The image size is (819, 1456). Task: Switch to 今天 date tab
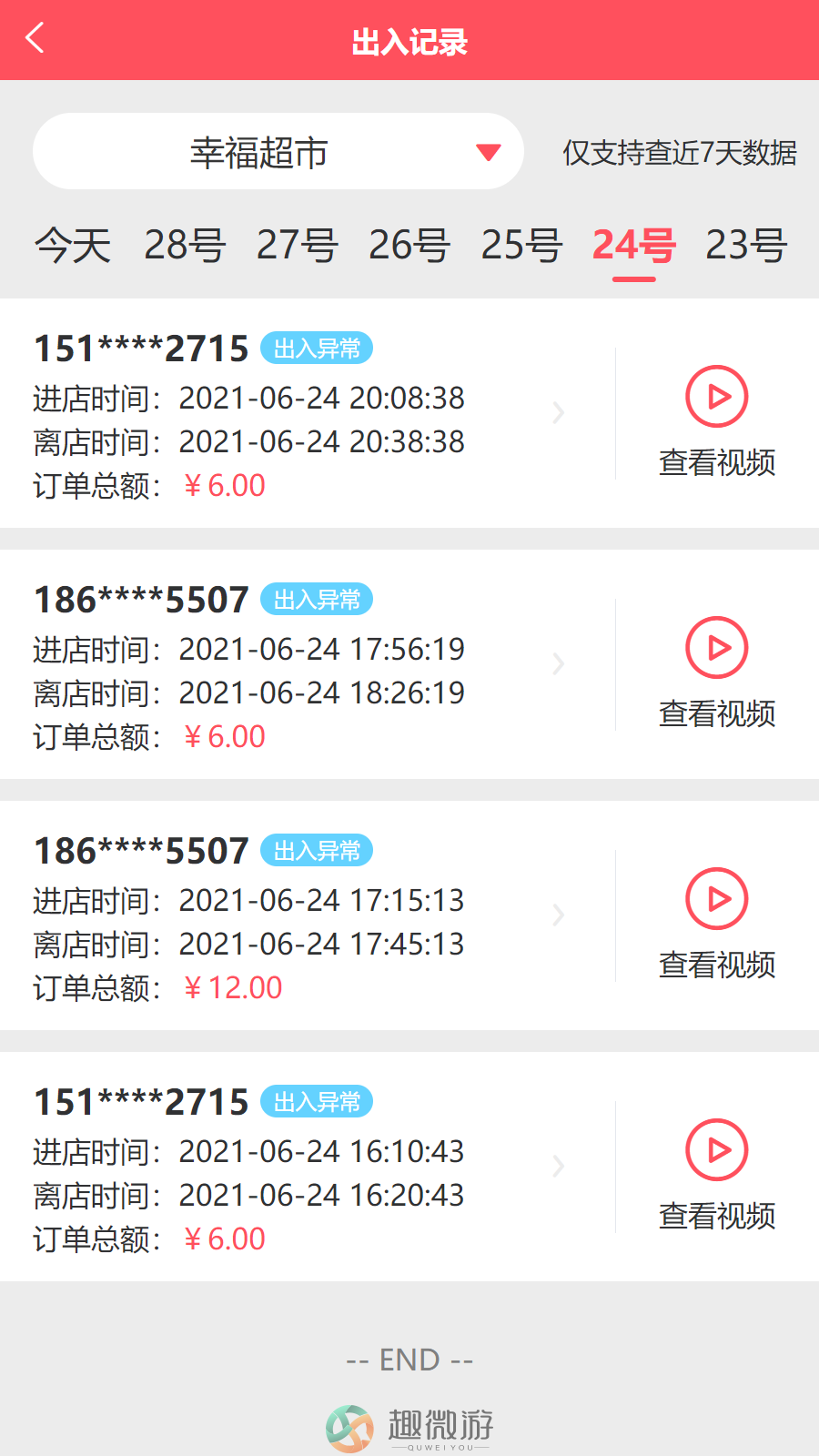coord(73,246)
